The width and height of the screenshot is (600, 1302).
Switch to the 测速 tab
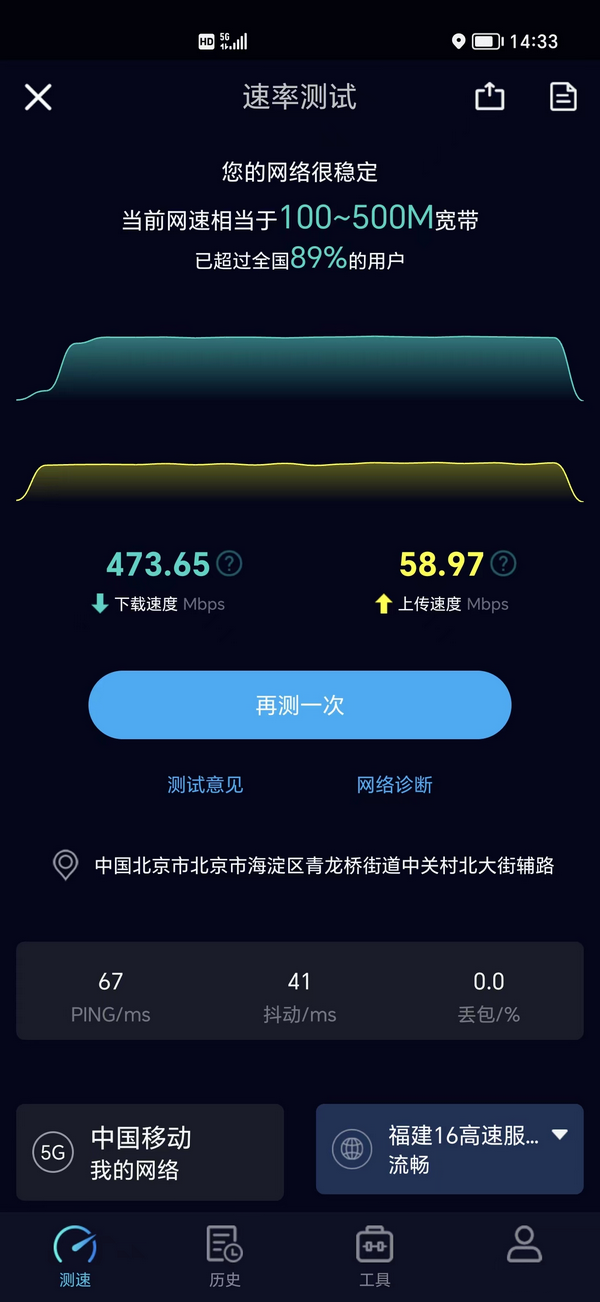(x=75, y=1255)
